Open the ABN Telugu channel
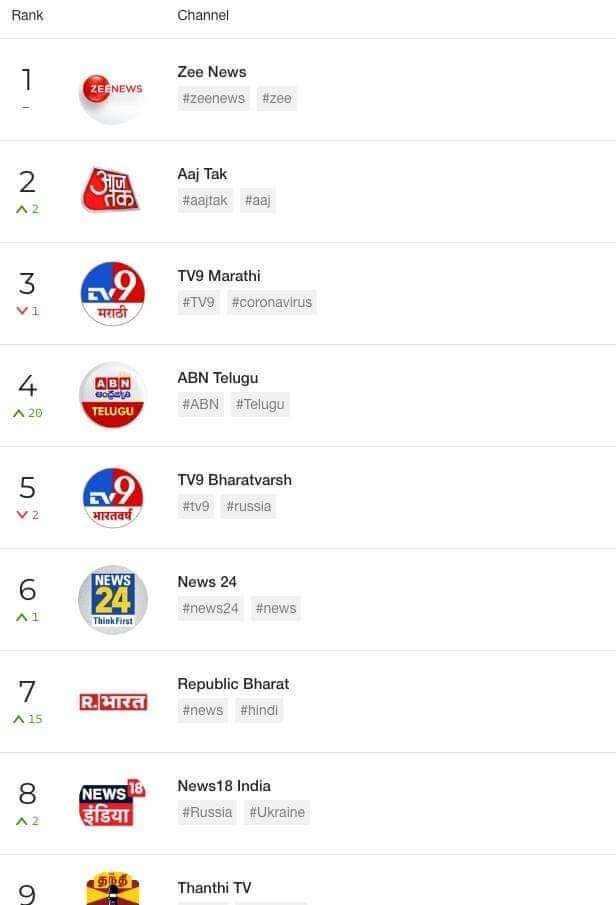Viewport: 616px width, 905px height. tap(217, 378)
